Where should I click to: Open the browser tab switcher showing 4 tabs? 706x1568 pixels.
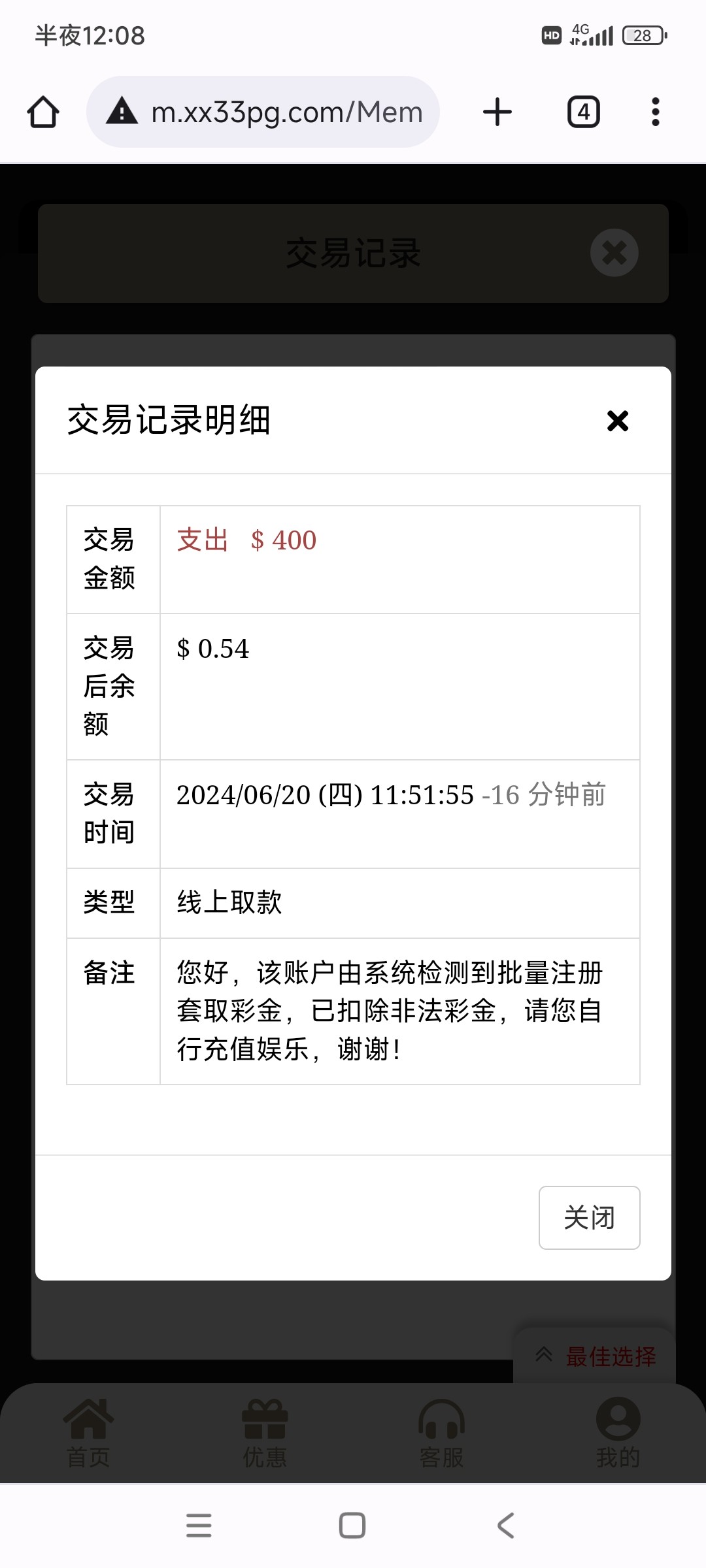[582, 111]
